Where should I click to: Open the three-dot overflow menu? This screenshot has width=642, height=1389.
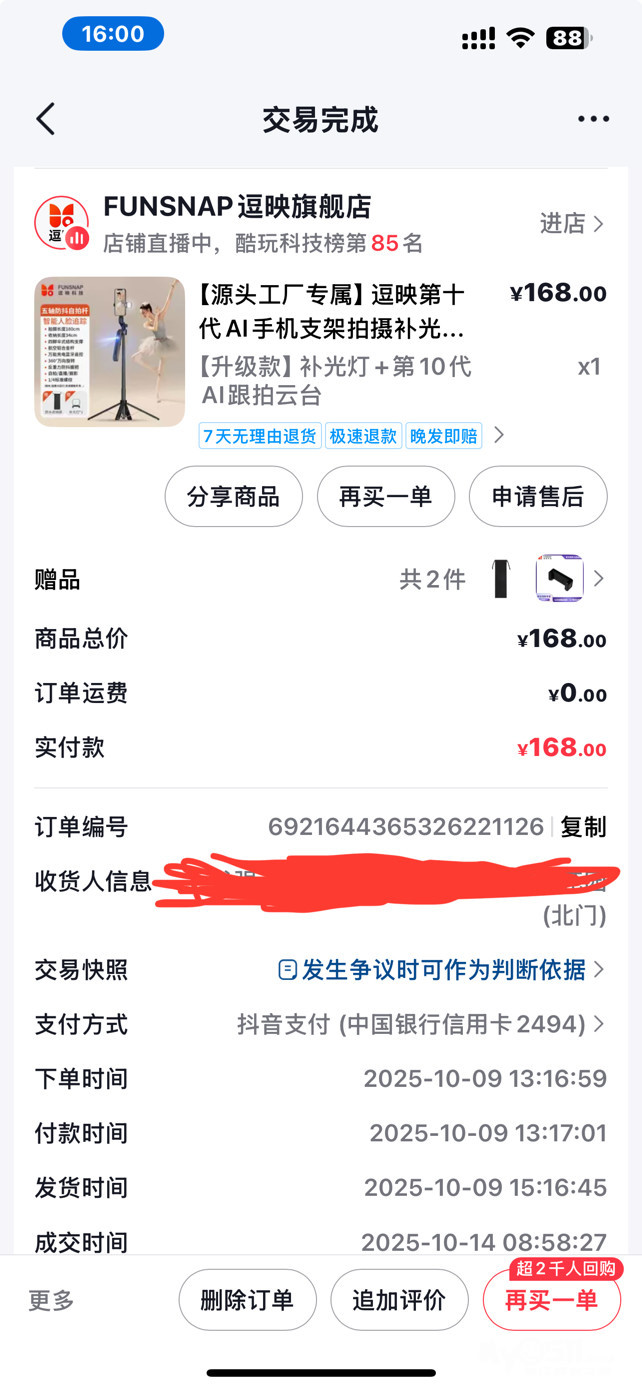tap(593, 119)
